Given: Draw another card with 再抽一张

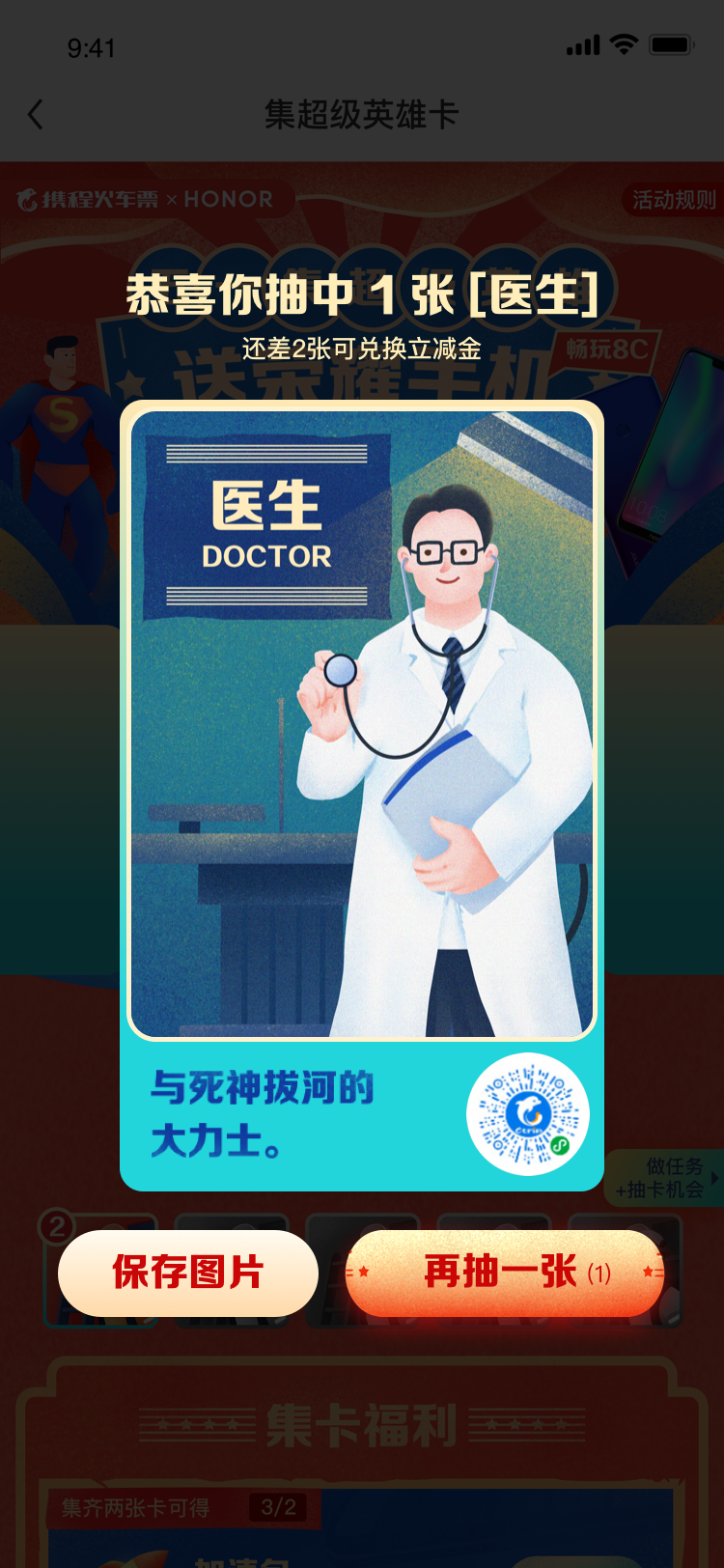Looking at the screenshot, I should (x=505, y=1273).
